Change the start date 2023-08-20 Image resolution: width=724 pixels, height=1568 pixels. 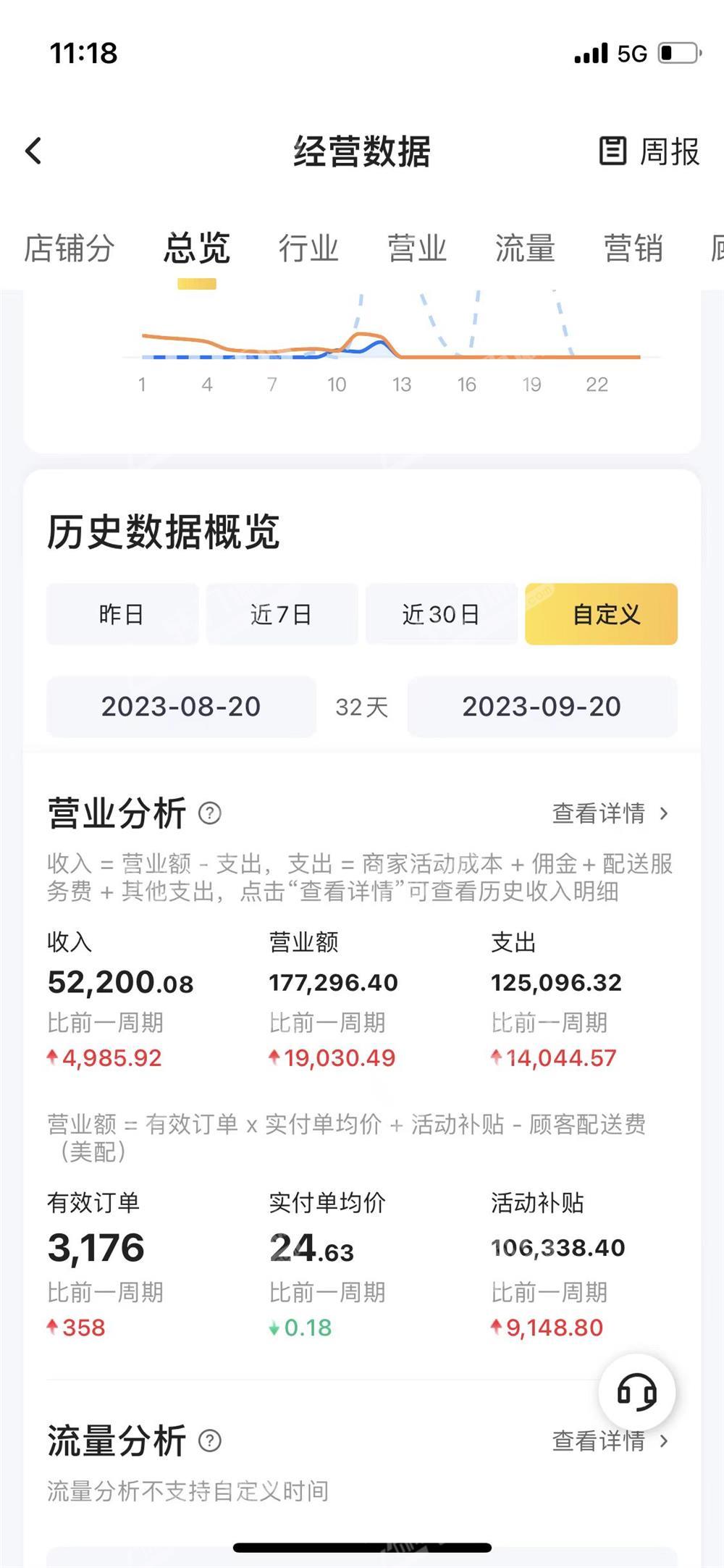tap(181, 707)
